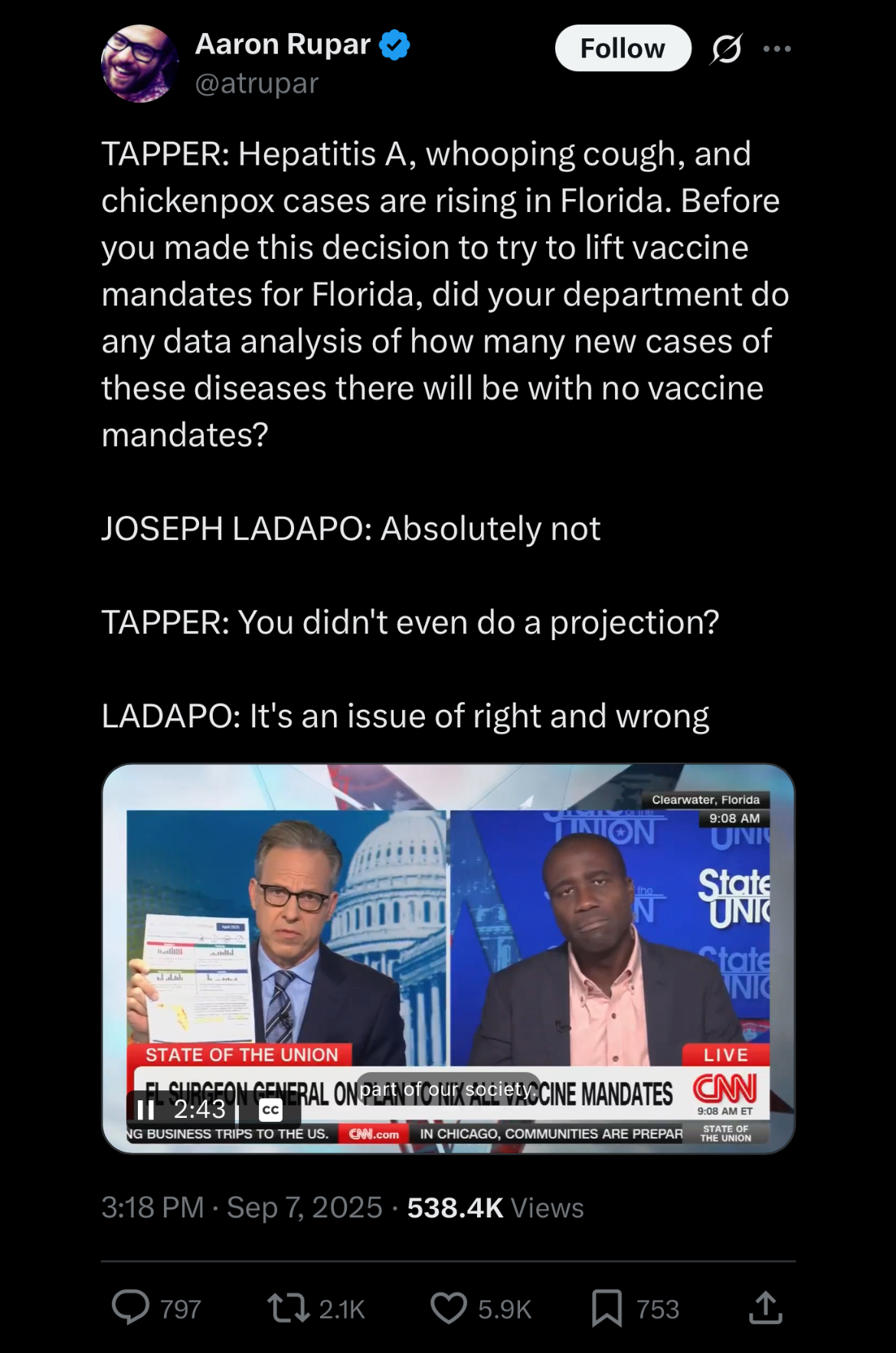896x1353 pixels.
Task: Pause the CNN video
Action: [146, 1110]
